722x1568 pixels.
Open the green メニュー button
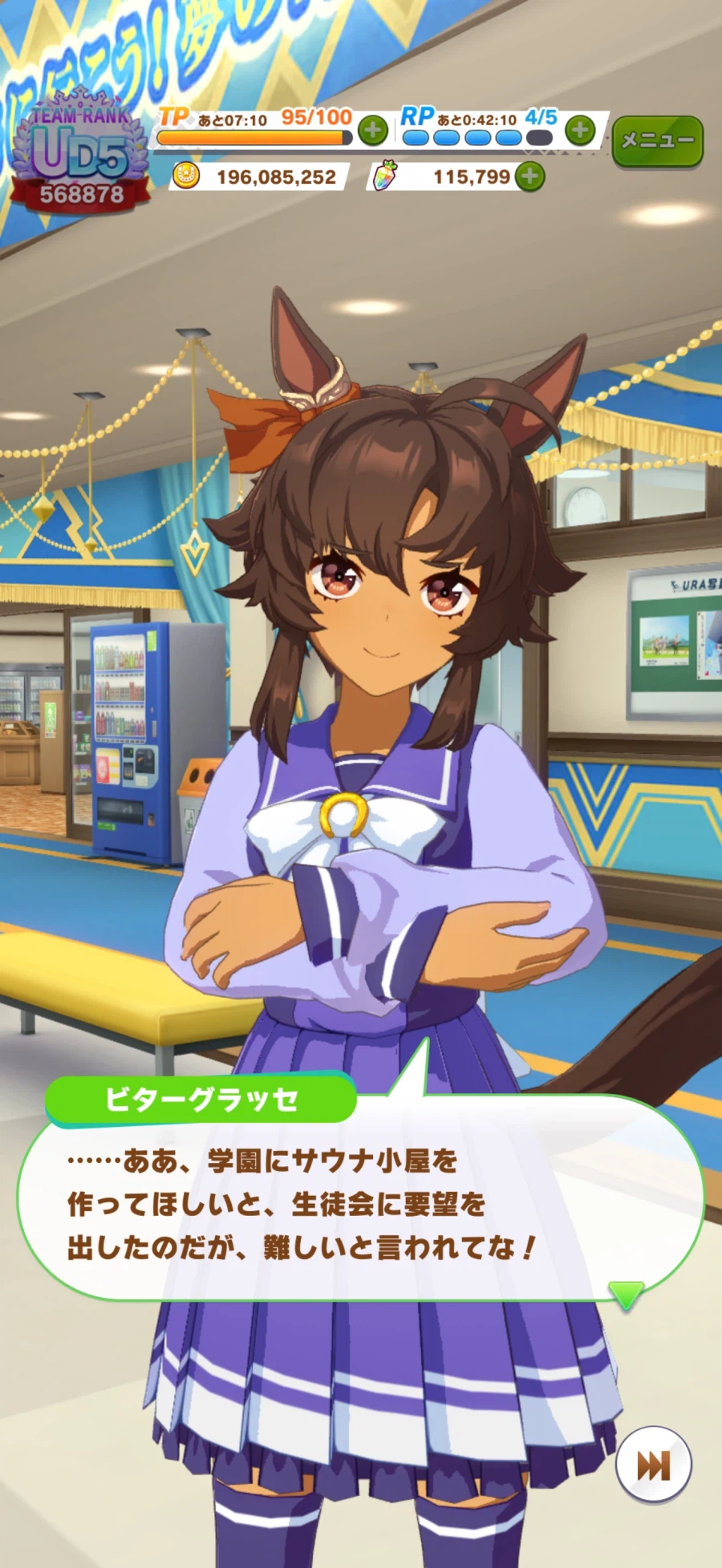tap(656, 140)
